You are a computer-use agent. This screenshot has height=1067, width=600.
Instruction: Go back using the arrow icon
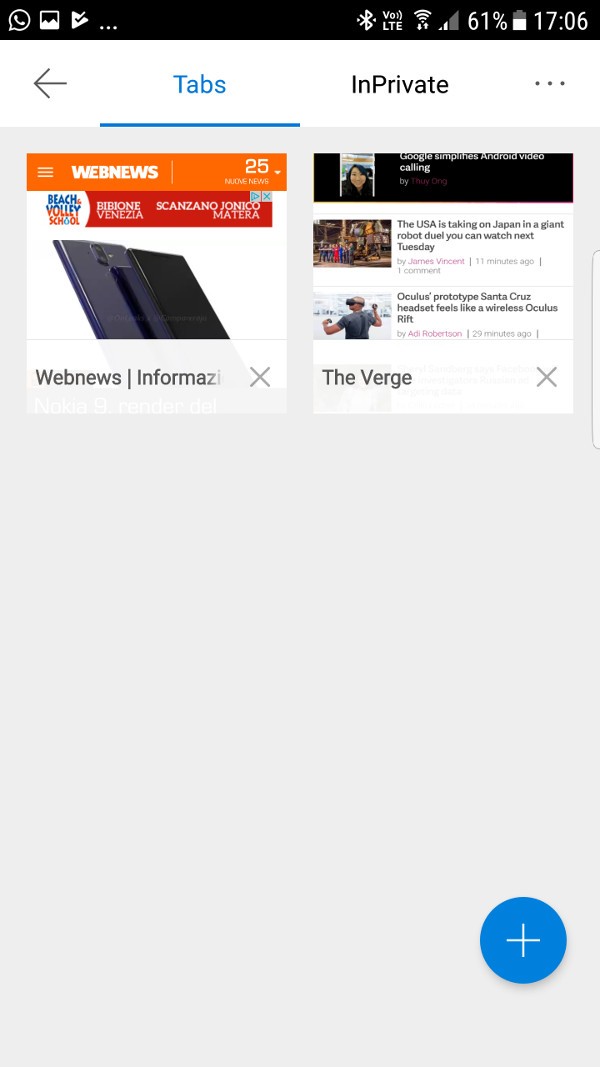click(50, 84)
